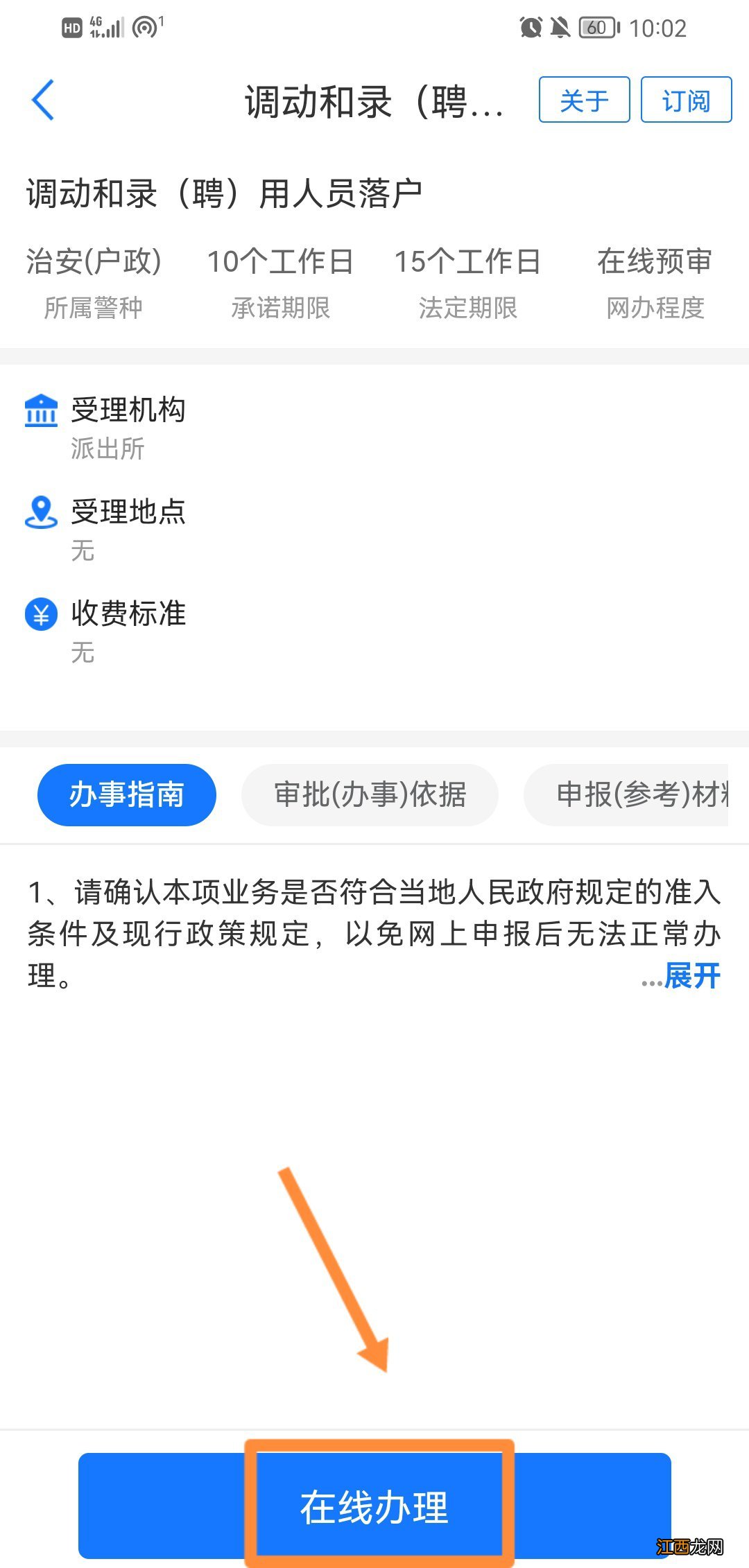The image size is (749, 1568).
Task: Tap the bank icon beside 受理机构
Action: [41, 411]
